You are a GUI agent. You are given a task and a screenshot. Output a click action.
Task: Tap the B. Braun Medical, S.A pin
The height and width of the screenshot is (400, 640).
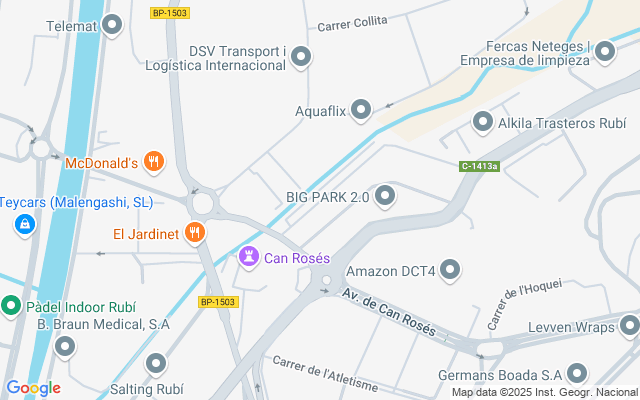coord(65,347)
